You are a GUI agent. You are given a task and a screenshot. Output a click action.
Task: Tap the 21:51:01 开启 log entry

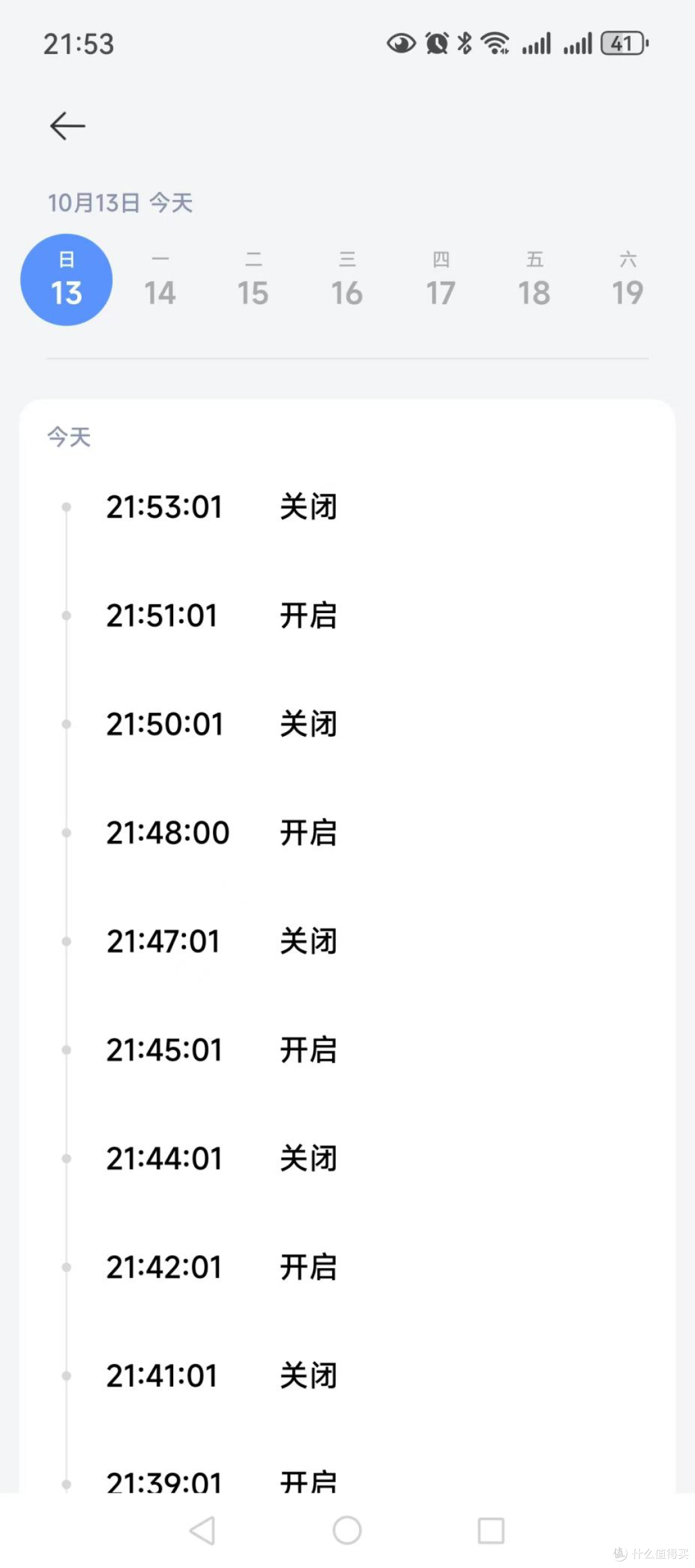[x=222, y=615]
